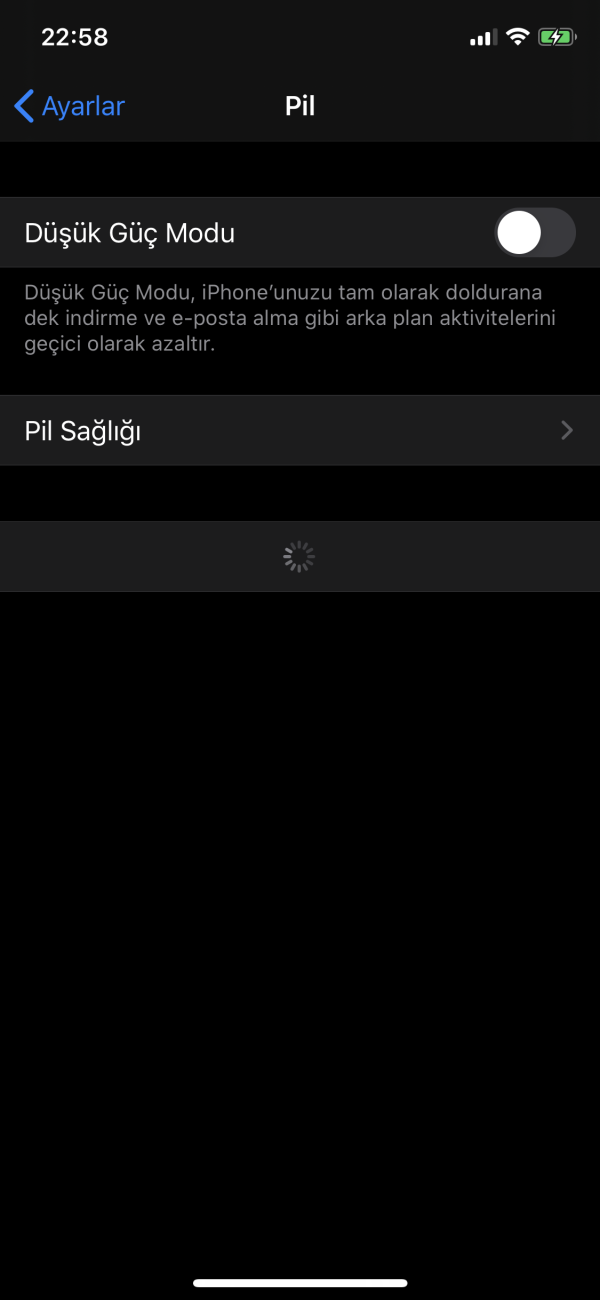
Task: Enable Düşük Güç Modu switch
Action: 534,233
